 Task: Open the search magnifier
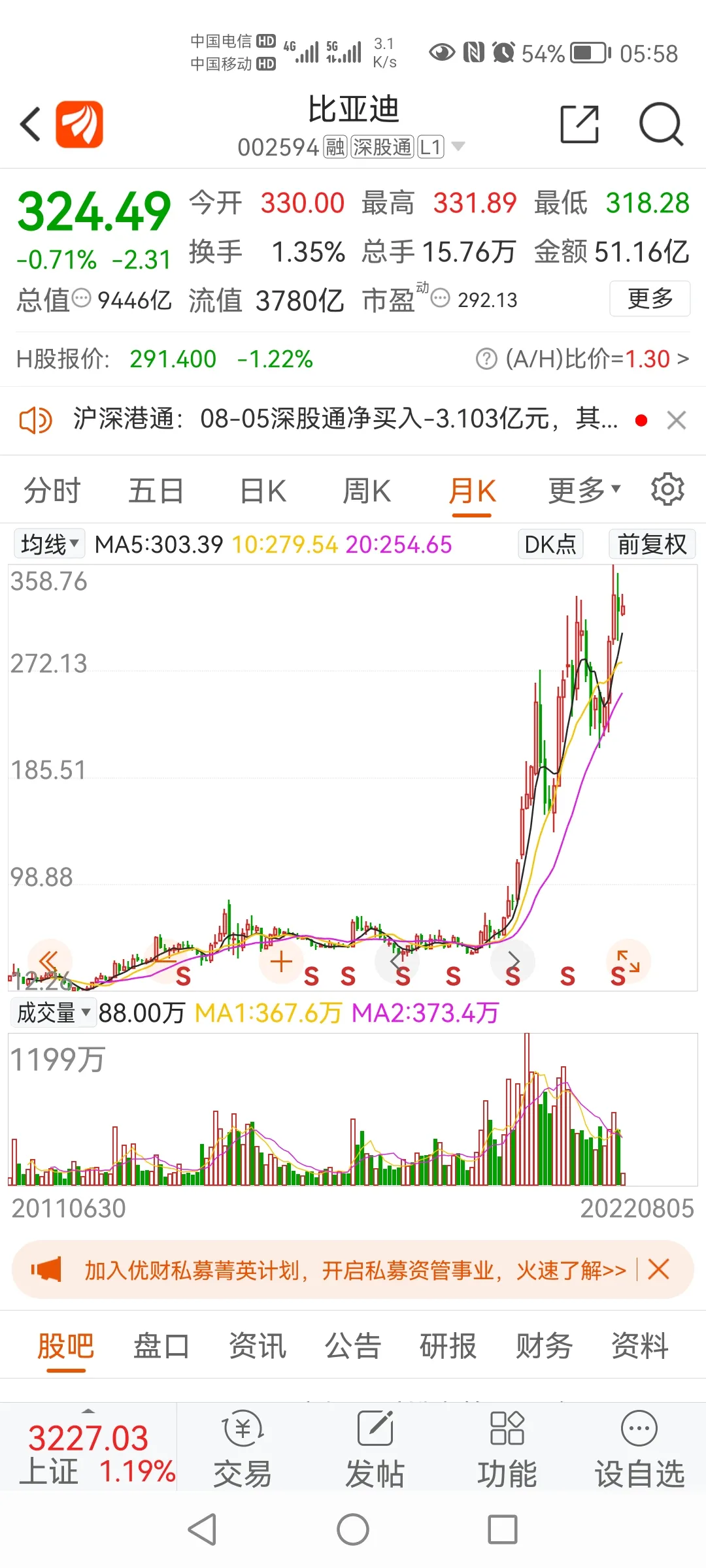[x=660, y=124]
